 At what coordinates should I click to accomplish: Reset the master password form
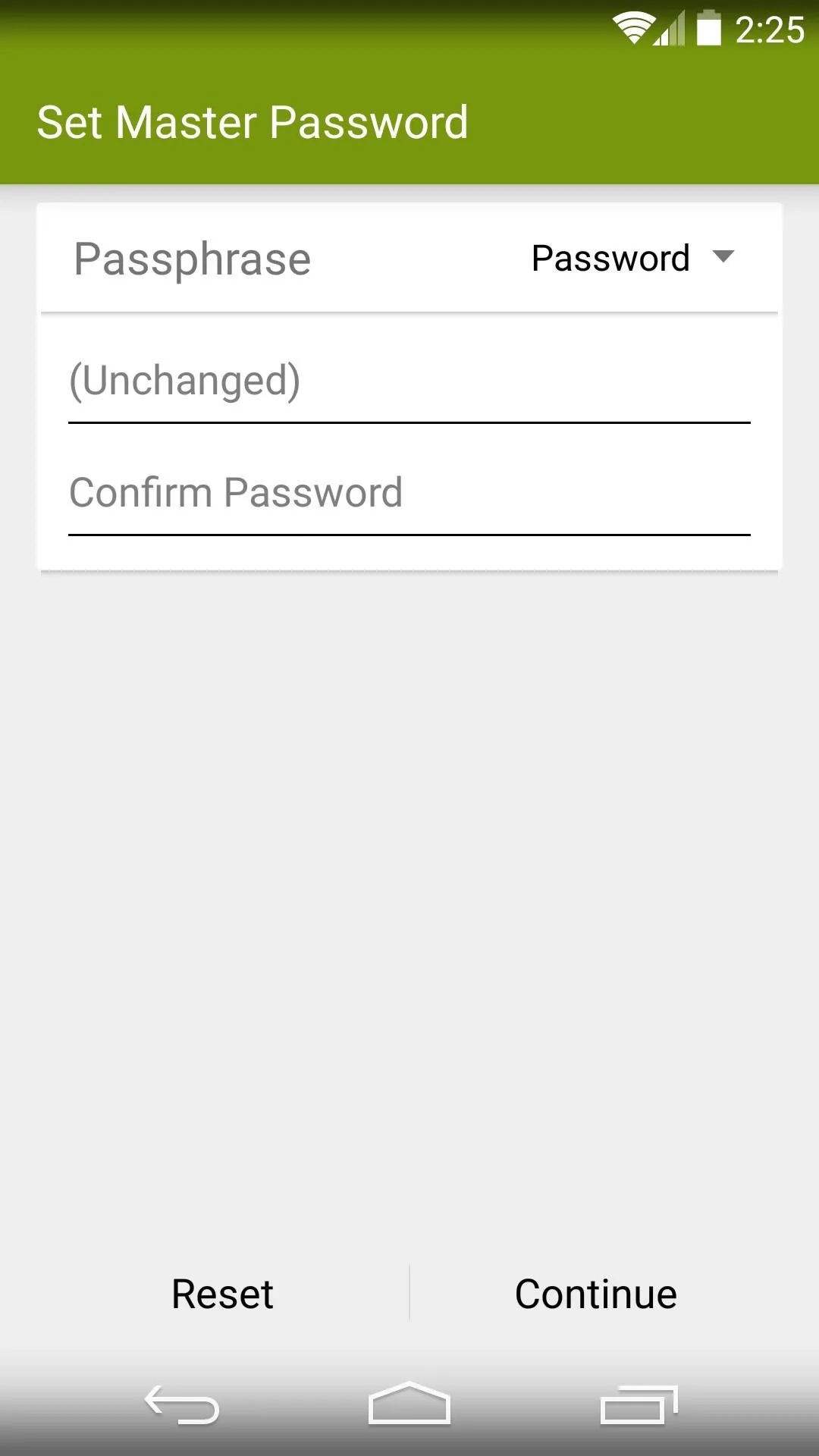(222, 1294)
